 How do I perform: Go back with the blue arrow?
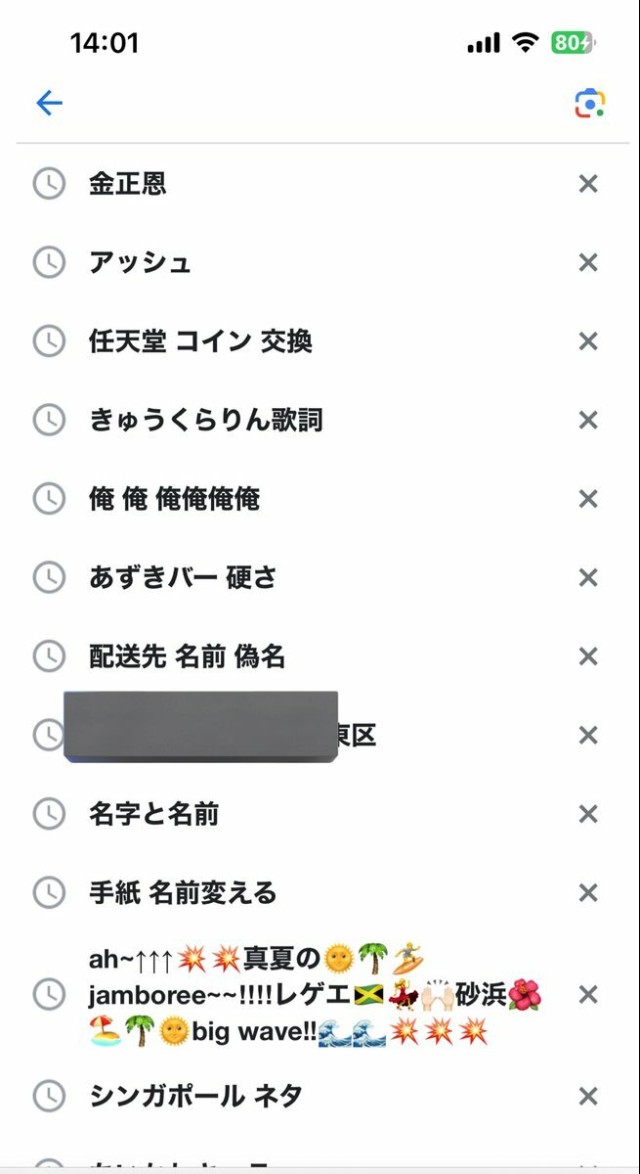[x=49, y=103]
